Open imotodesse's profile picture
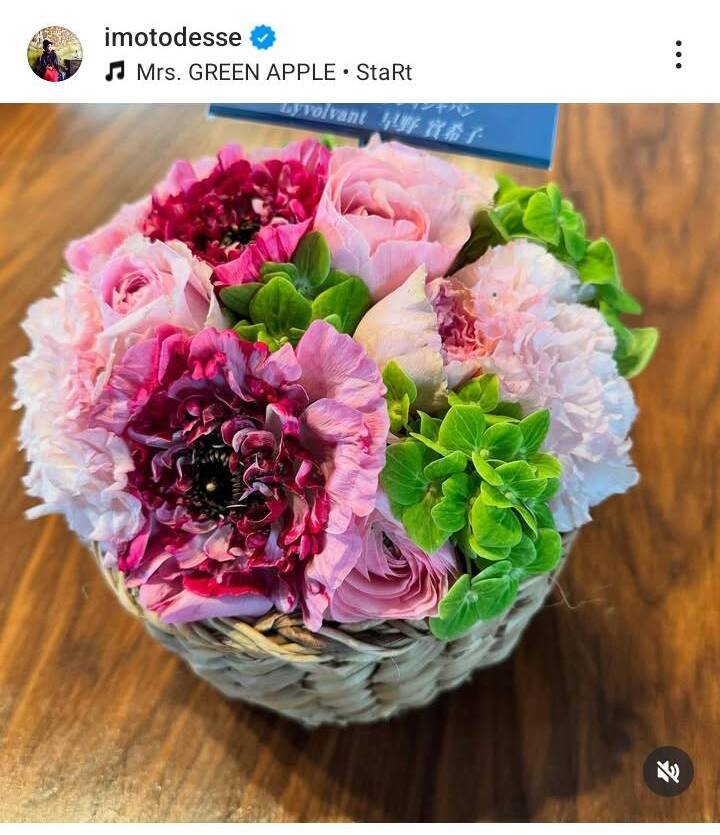The height and width of the screenshot is (835, 720). click(x=54, y=54)
